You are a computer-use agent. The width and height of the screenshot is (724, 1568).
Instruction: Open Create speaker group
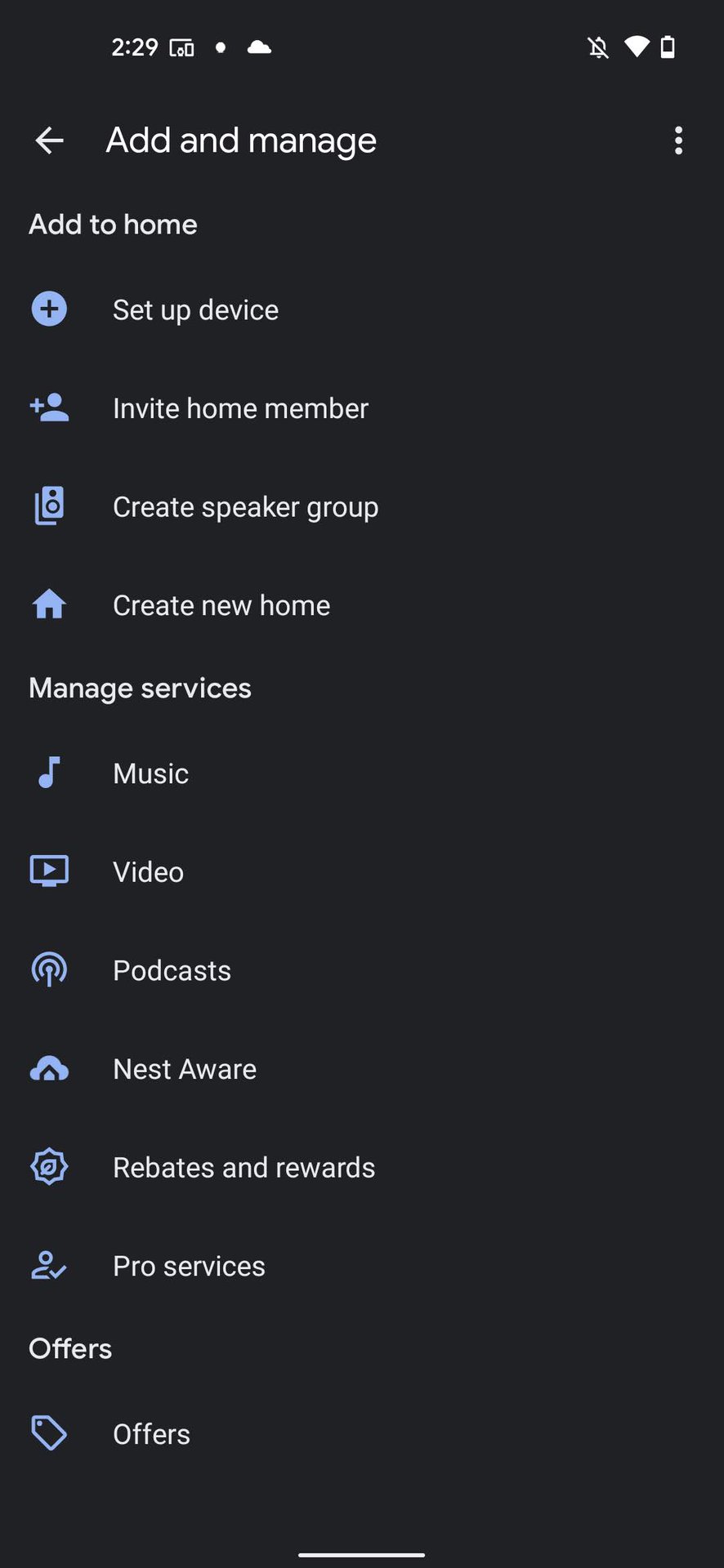tap(245, 507)
